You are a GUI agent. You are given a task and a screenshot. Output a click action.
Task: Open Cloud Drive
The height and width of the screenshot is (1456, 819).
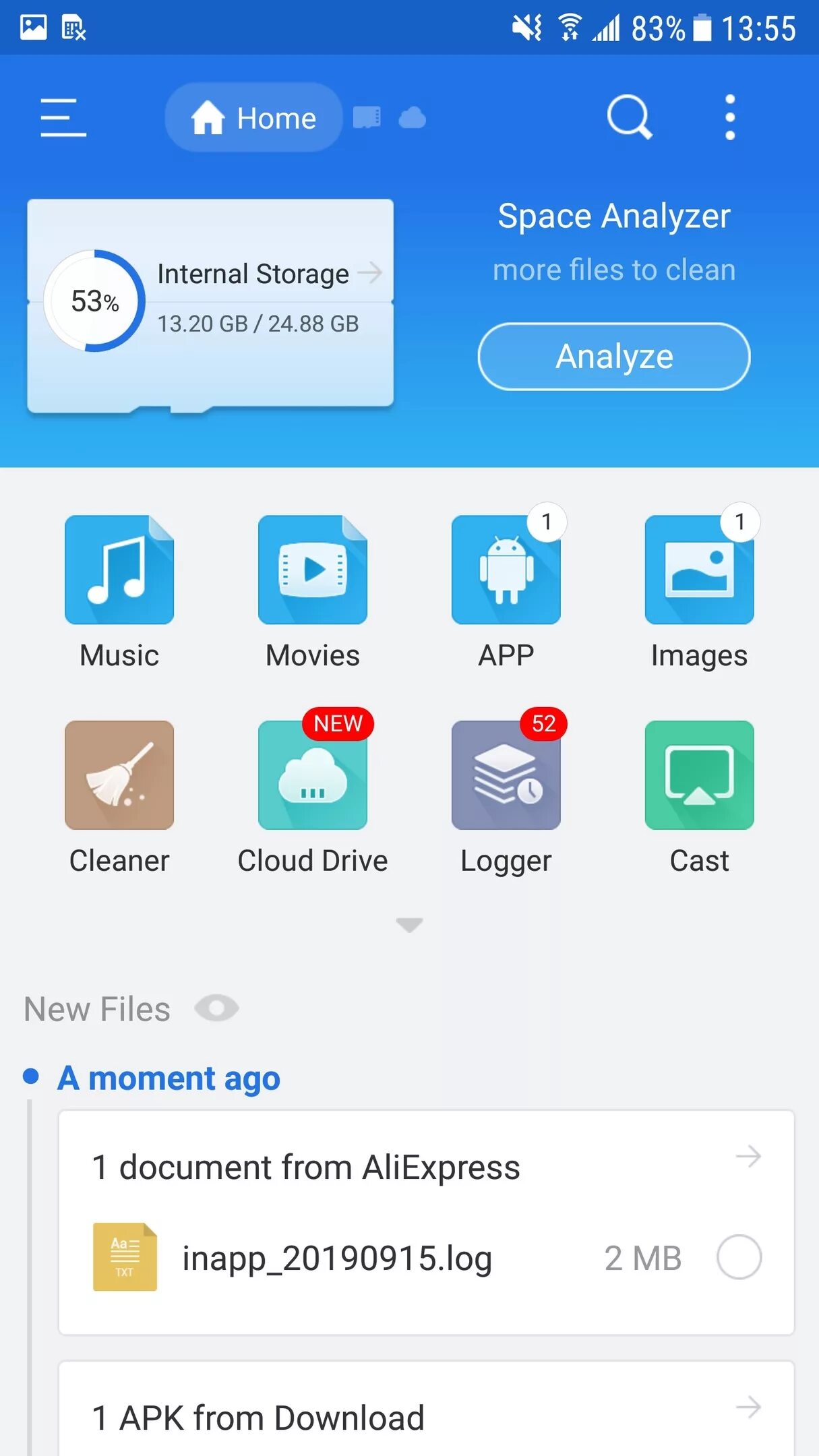tap(313, 797)
